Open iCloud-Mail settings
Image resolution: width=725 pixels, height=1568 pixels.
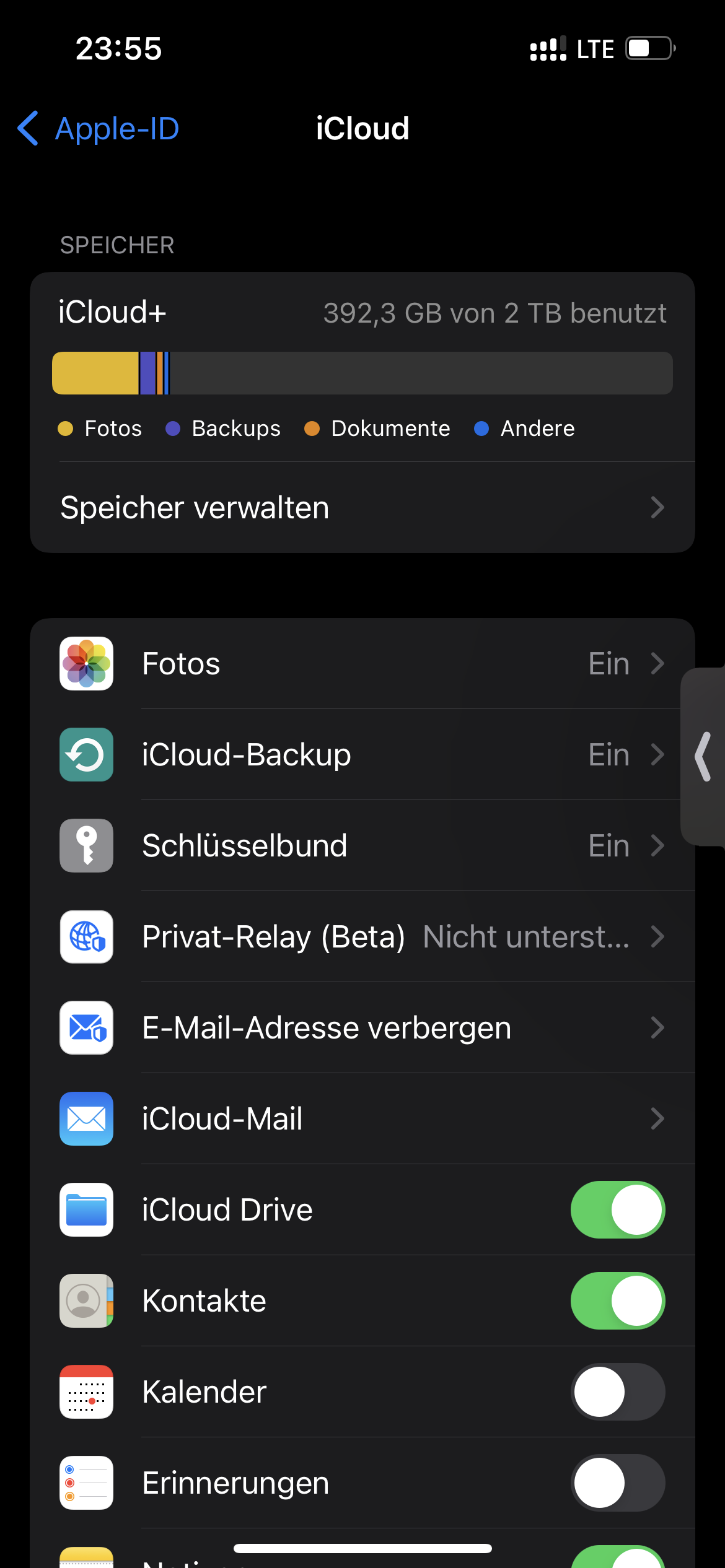point(362,1119)
